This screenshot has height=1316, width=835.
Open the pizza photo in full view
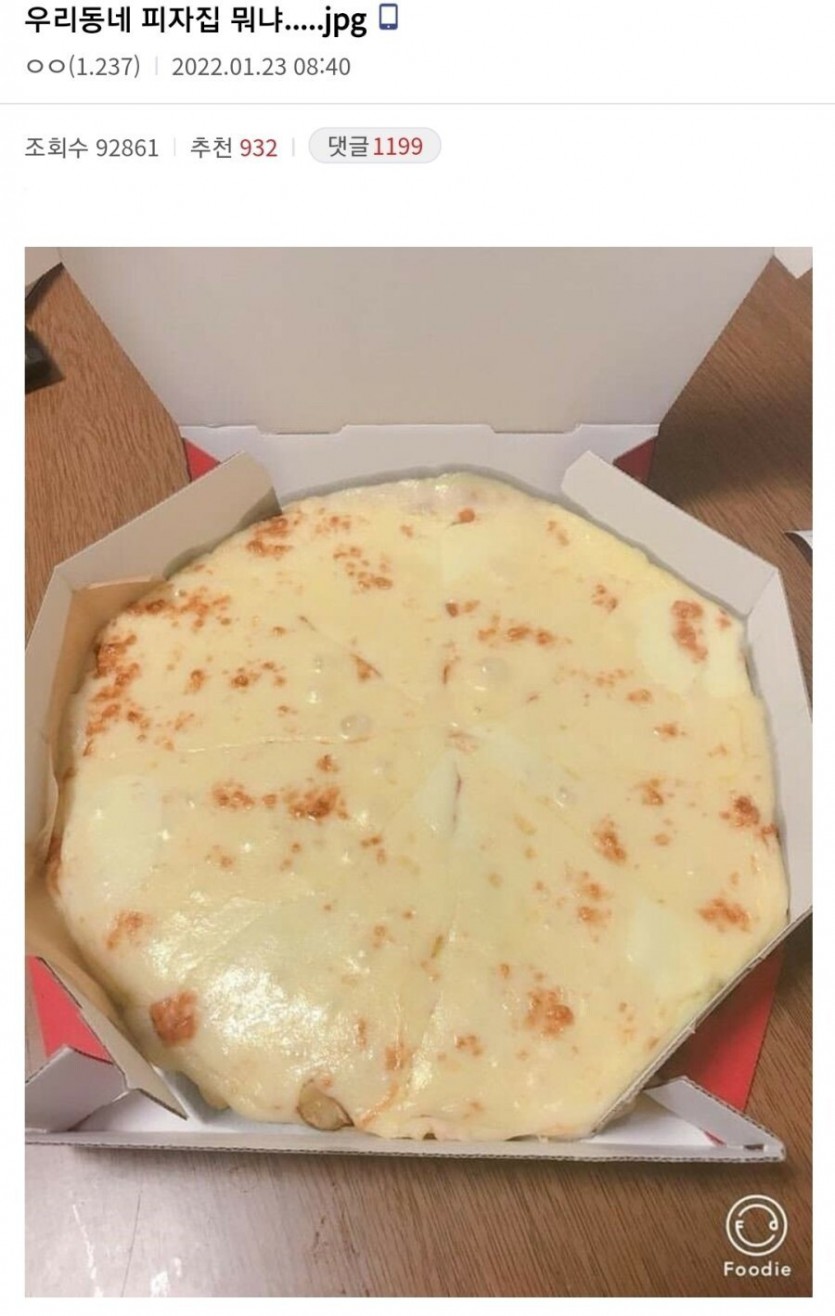(417, 770)
